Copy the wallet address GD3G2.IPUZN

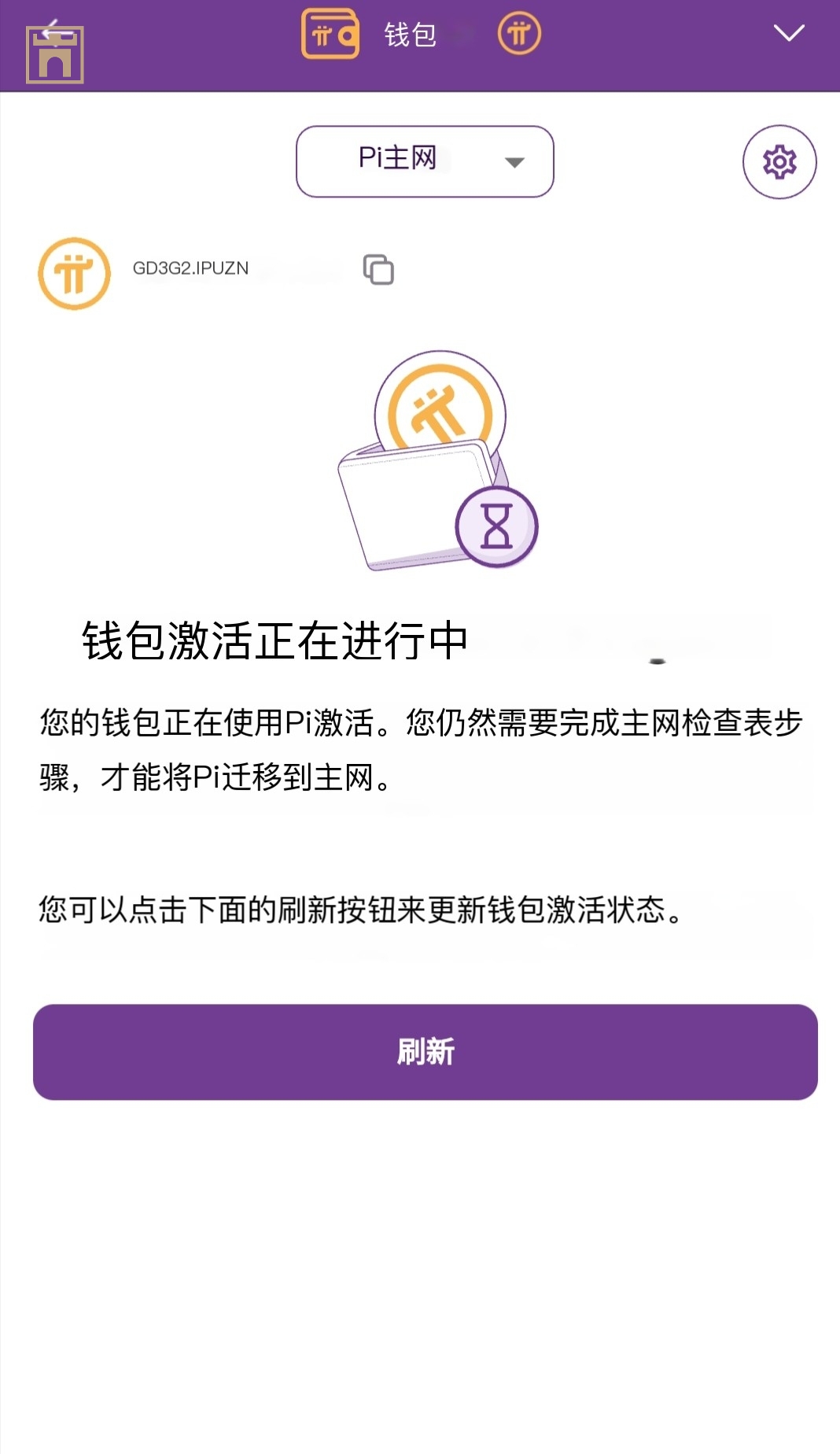(379, 268)
